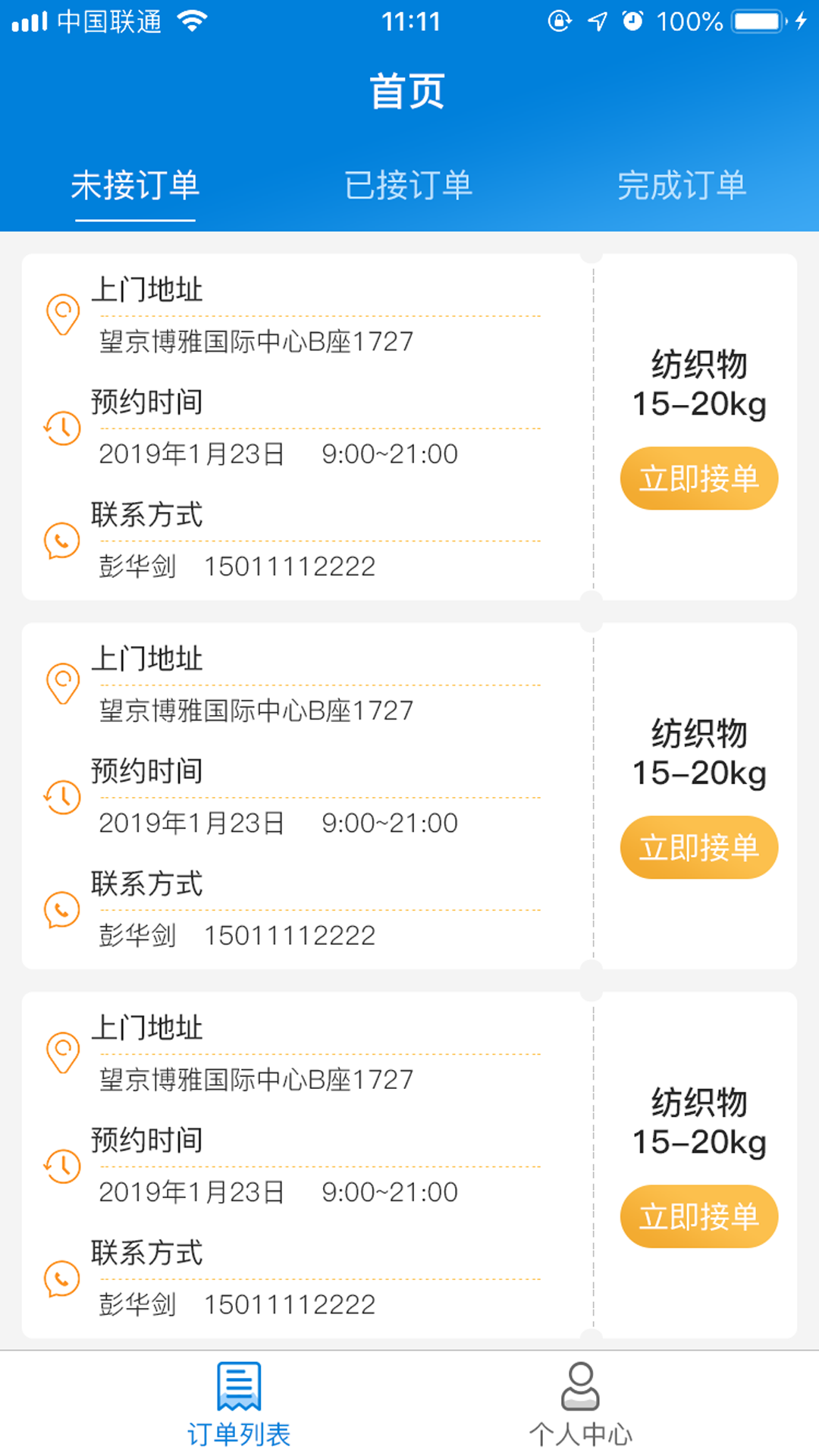Tap the Wi-Fi icon in the status bar
819x1456 pixels.
[x=191, y=20]
